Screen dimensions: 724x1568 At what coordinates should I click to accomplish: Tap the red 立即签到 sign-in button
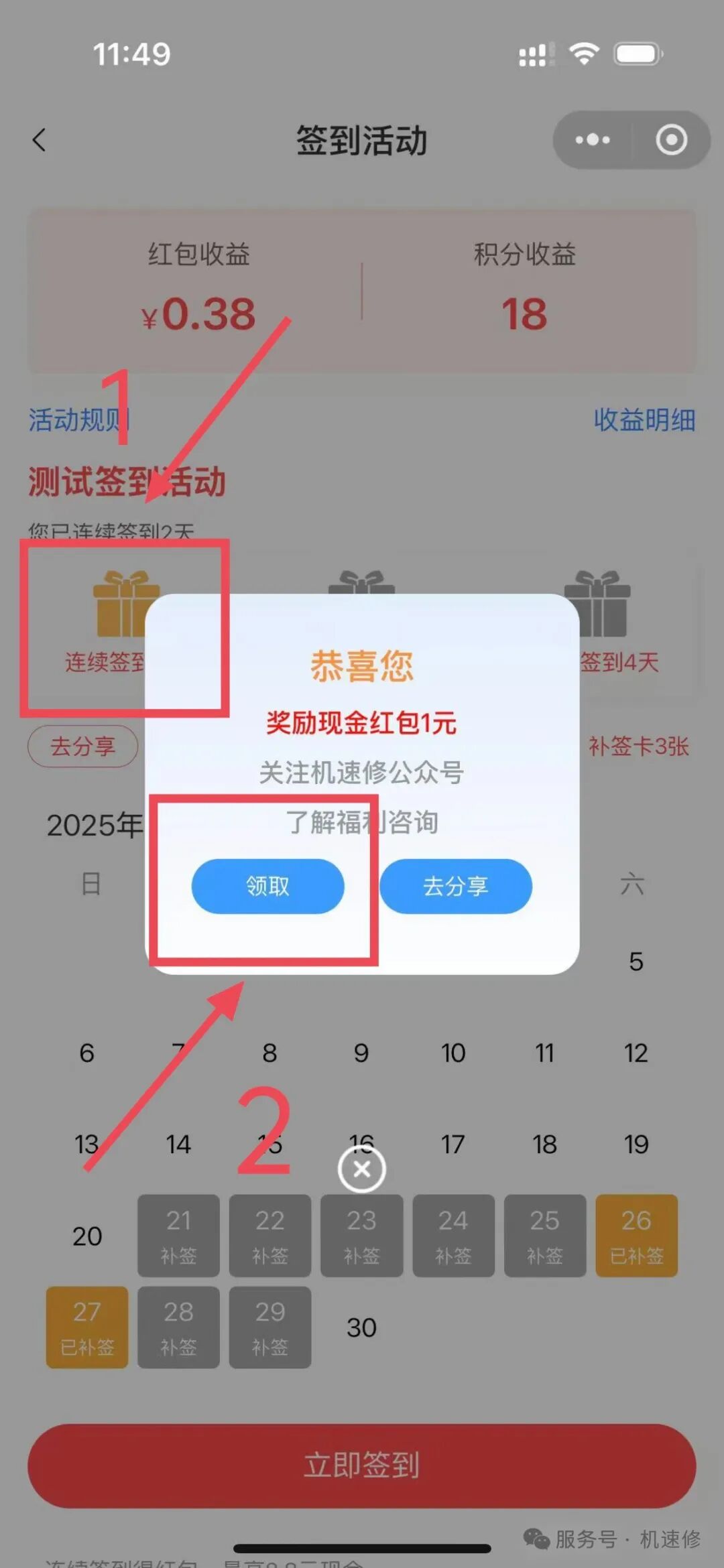pyautogui.click(x=362, y=1466)
